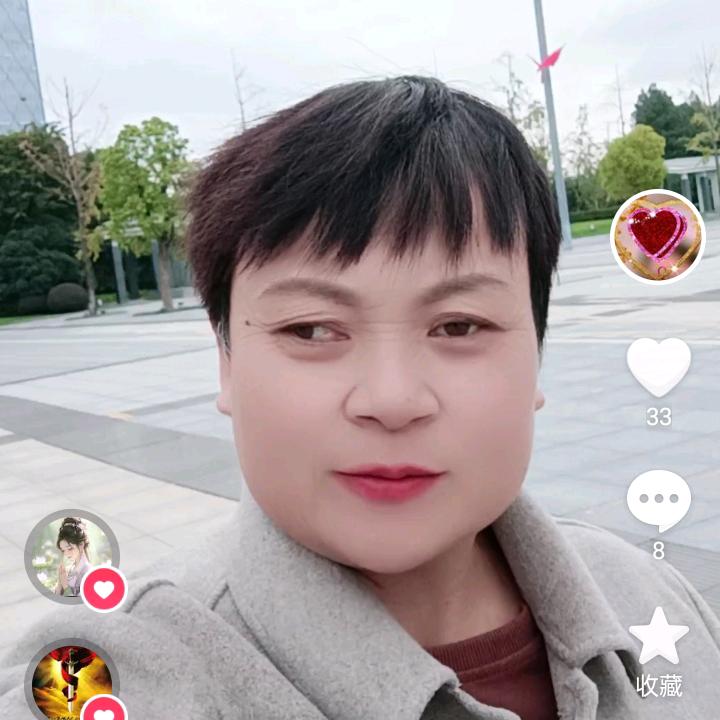The height and width of the screenshot is (720, 720).
Task: Open the comments speech bubble
Action: click(658, 501)
